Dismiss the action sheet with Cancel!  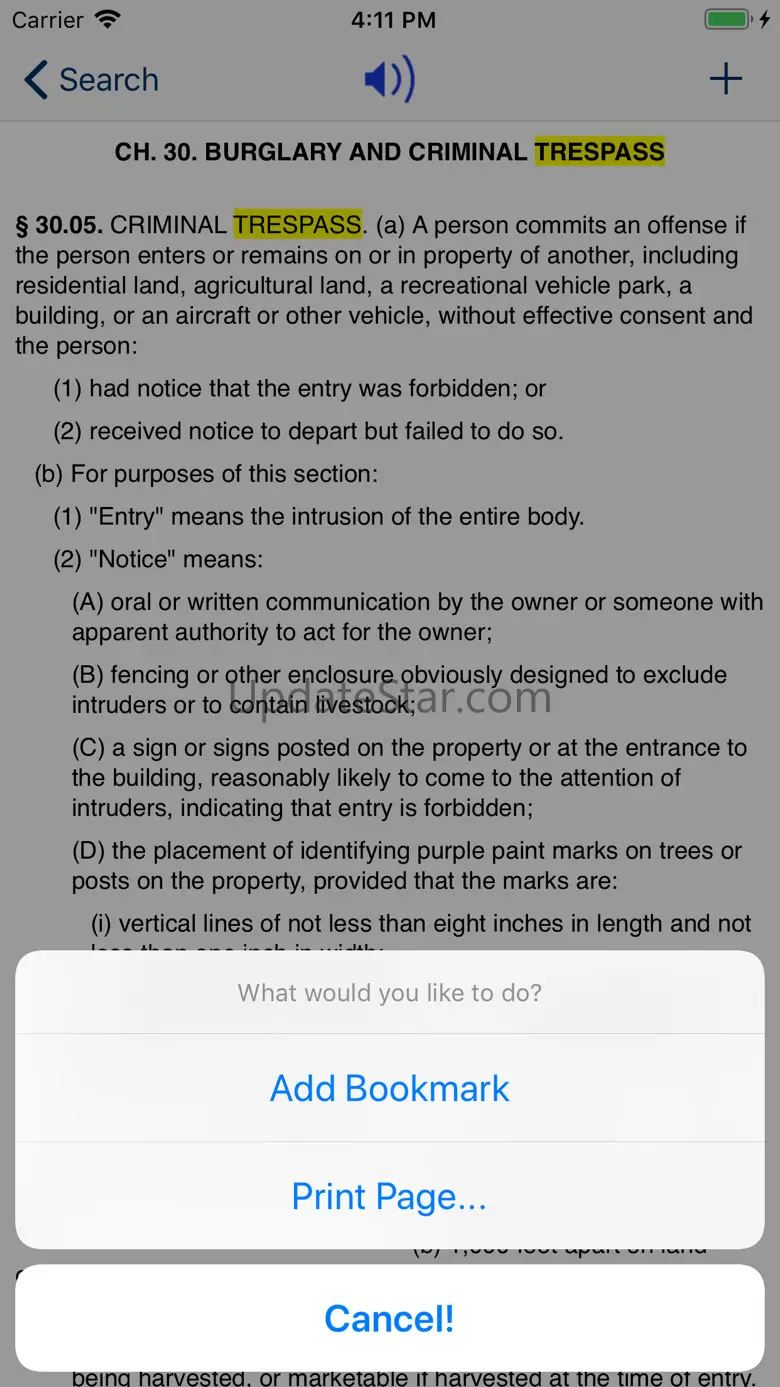pos(389,1318)
